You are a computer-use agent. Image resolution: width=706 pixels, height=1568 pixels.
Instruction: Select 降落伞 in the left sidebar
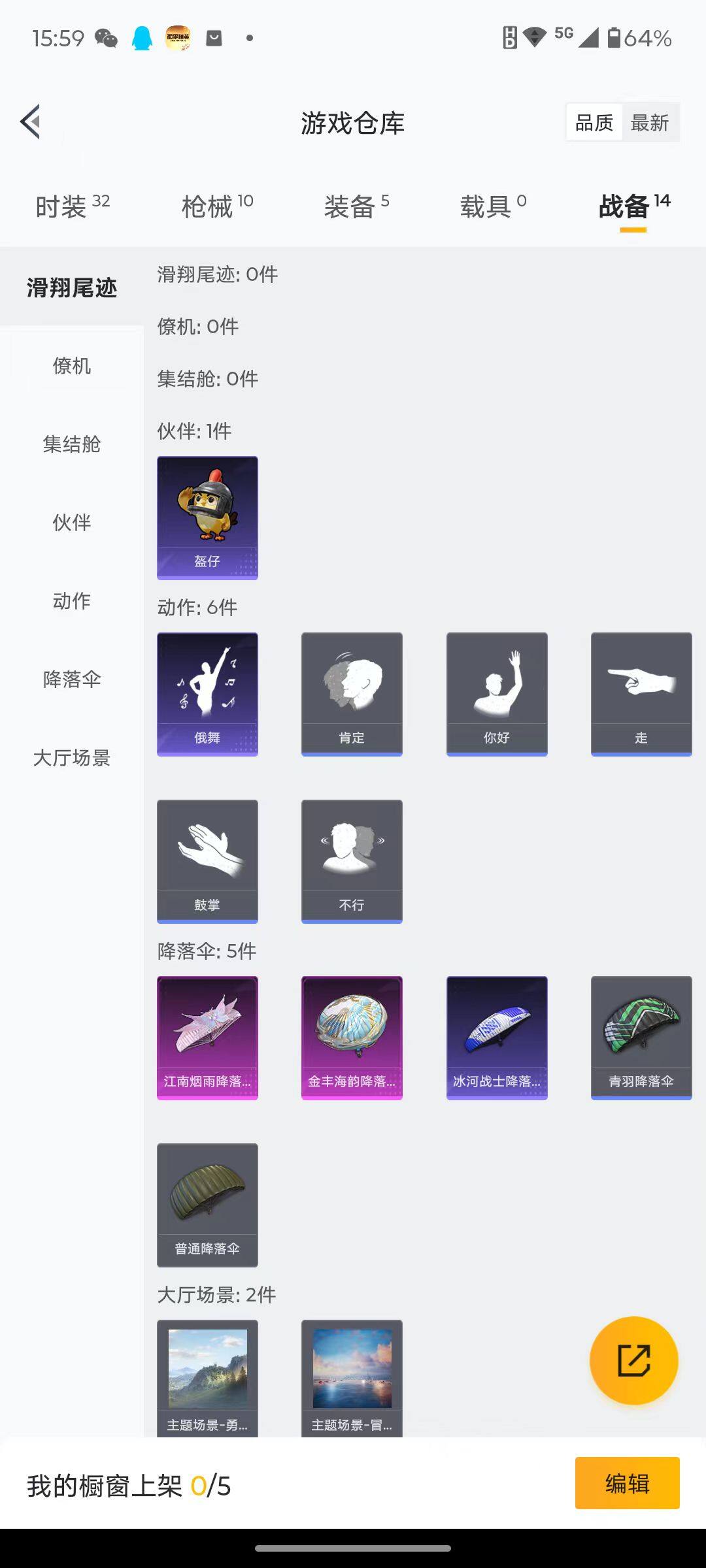pyautogui.click(x=72, y=680)
